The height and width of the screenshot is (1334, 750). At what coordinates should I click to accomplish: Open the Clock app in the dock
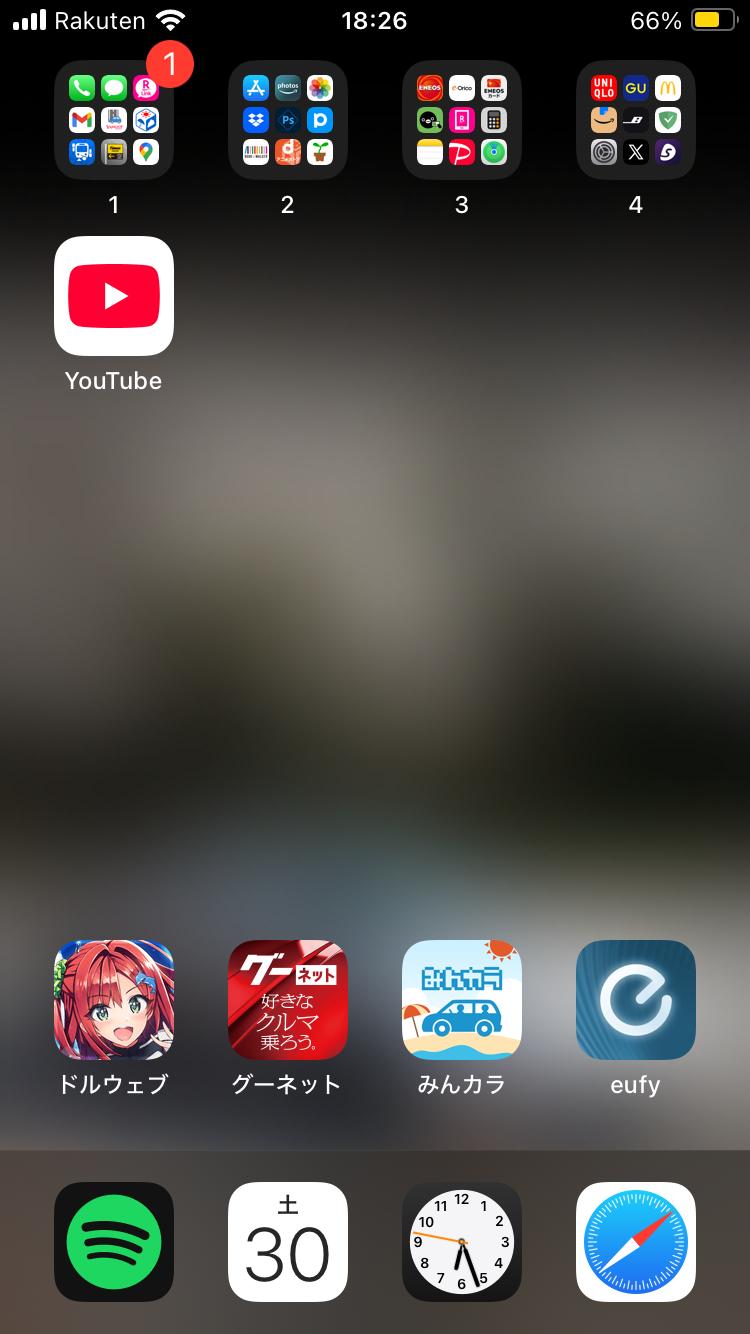click(462, 1242)
